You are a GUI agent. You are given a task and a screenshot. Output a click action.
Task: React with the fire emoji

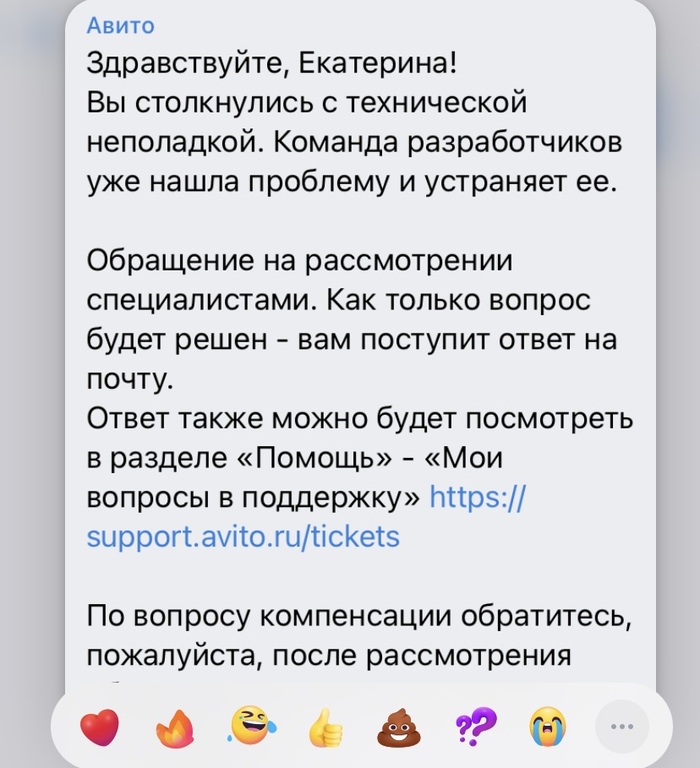[176, 730]
